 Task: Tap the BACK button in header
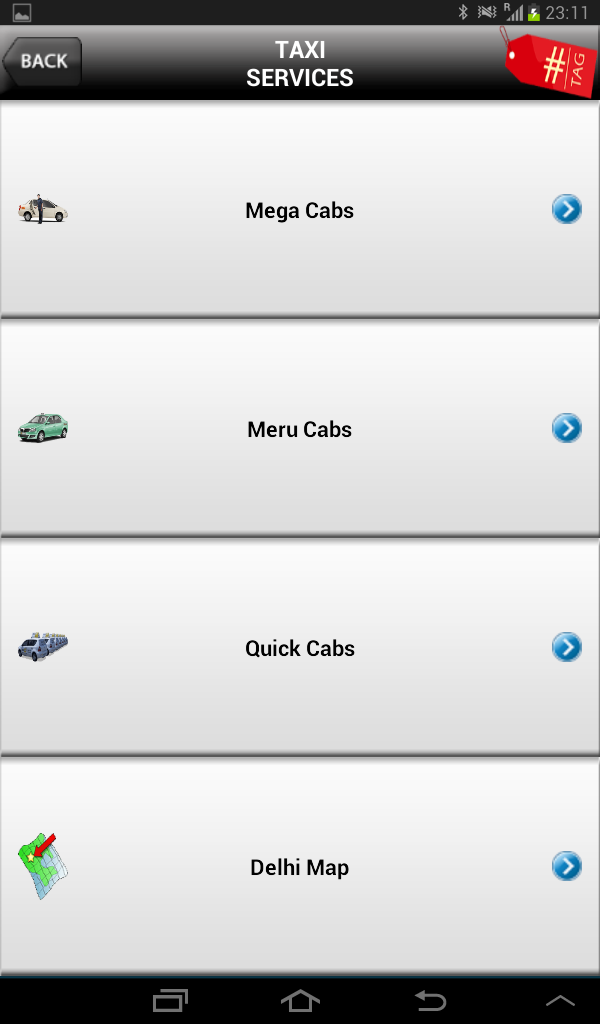click(42, 61)
